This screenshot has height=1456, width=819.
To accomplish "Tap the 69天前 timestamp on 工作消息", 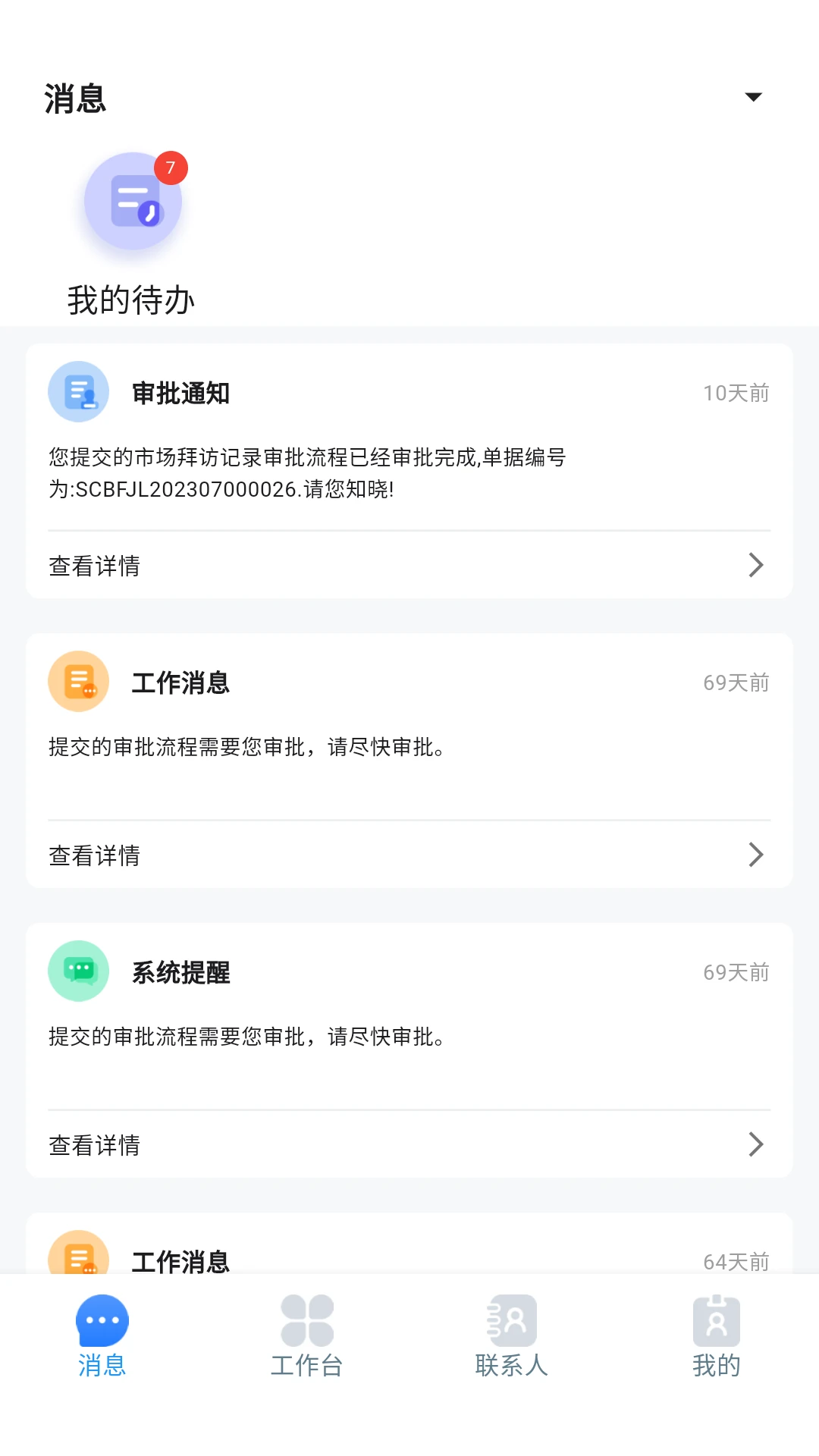I will [x=735, y=682].
